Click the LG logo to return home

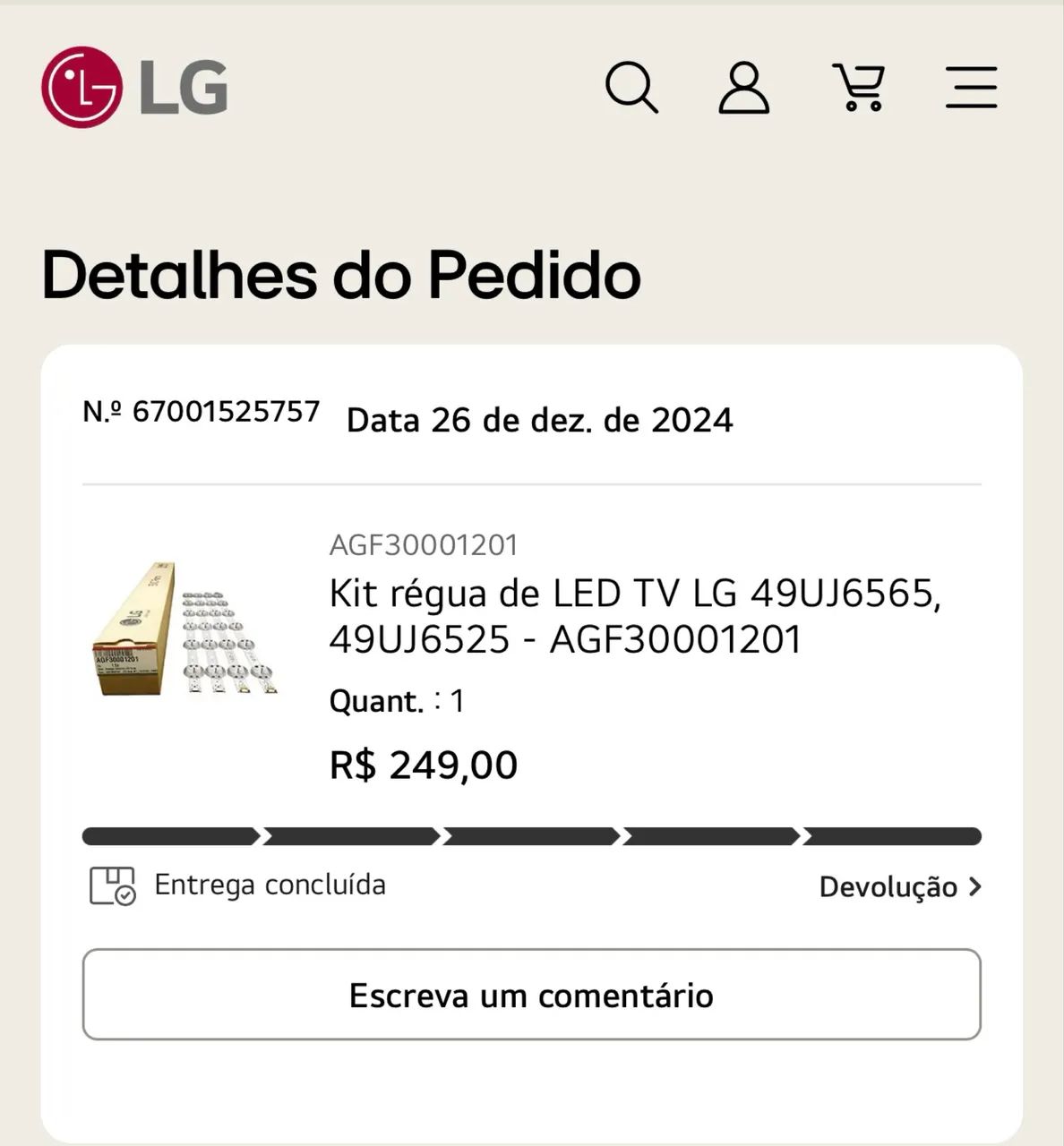[134, 87]
